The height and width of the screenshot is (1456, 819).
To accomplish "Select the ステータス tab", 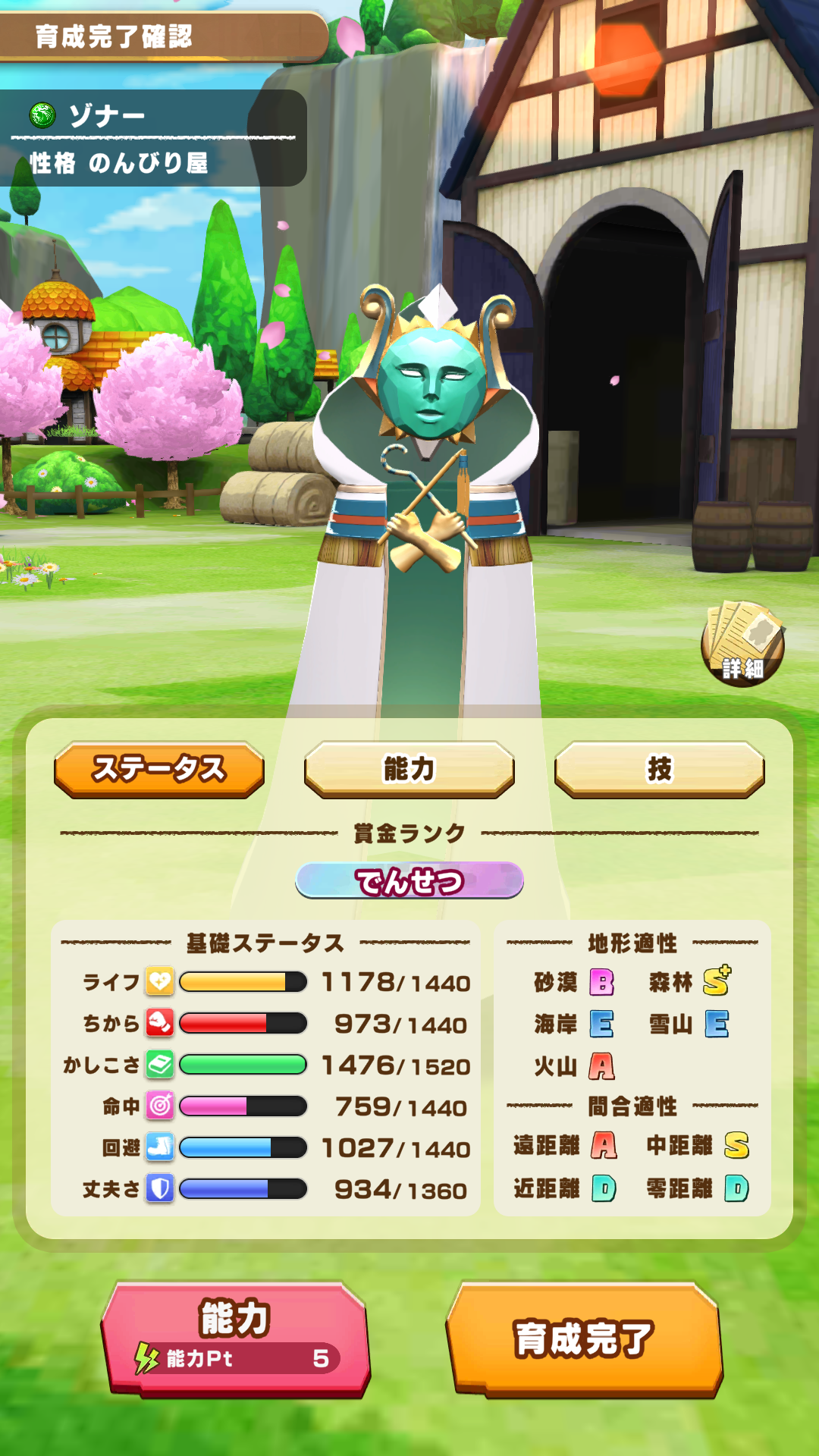I will coord(159,769).
